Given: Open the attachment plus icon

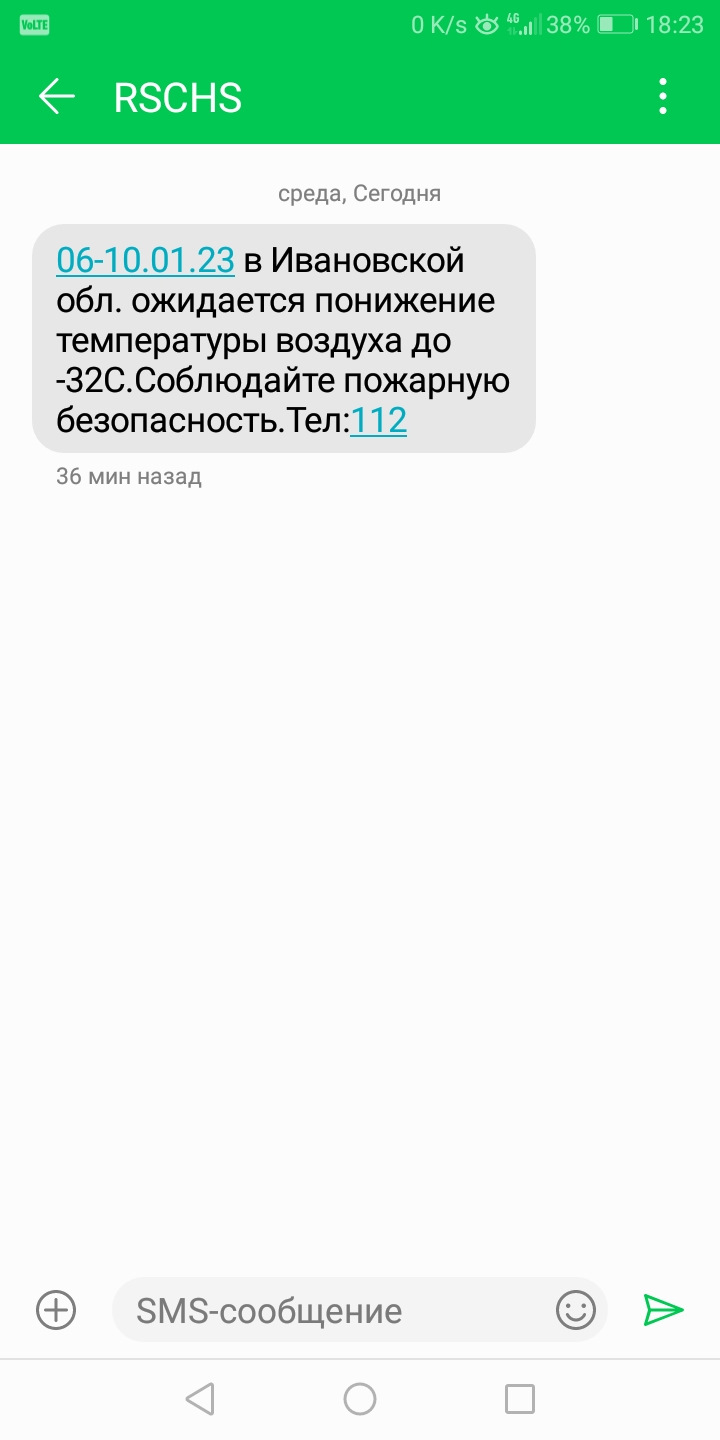Looking at the screenshot, I should (x=56, y=1309).
